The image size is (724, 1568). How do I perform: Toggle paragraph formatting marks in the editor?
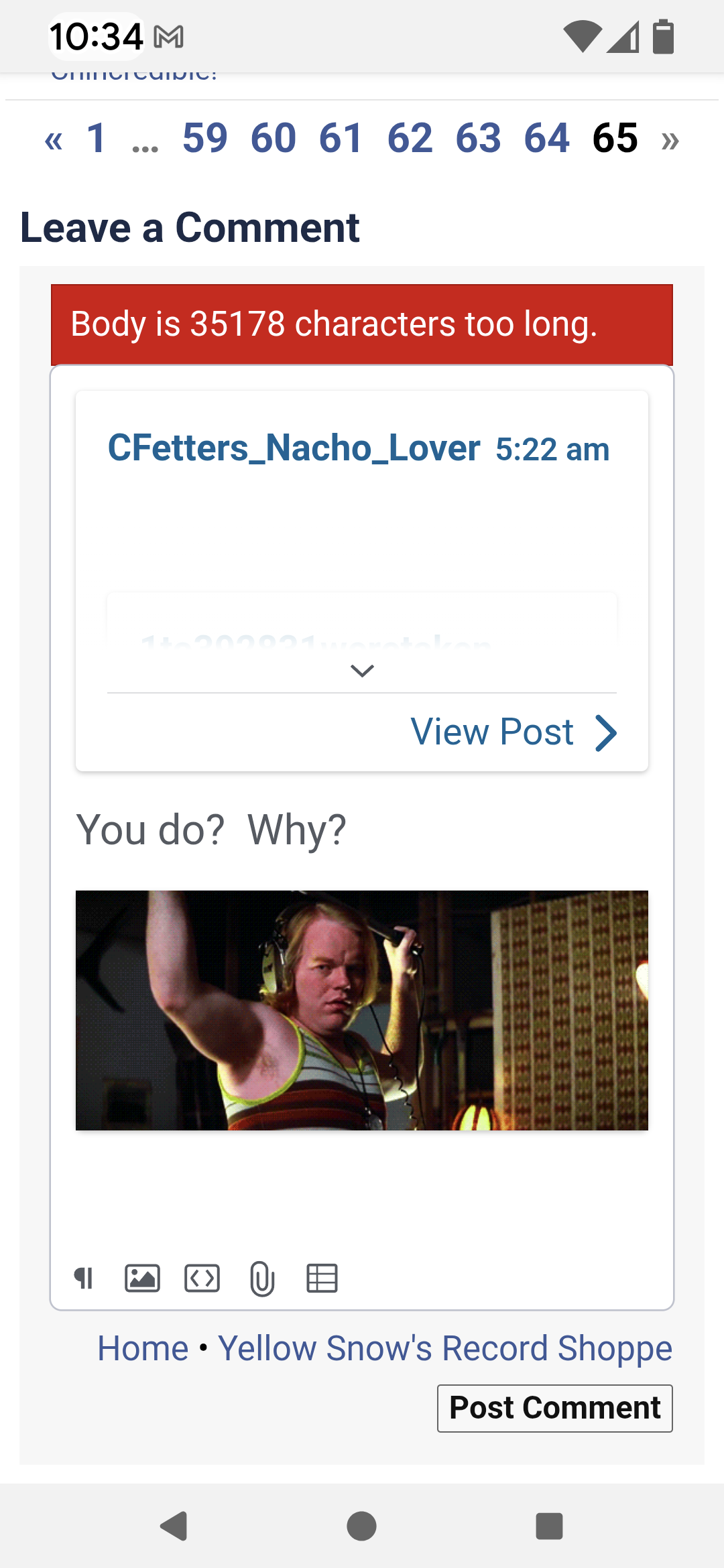[x=82, y=1278]
